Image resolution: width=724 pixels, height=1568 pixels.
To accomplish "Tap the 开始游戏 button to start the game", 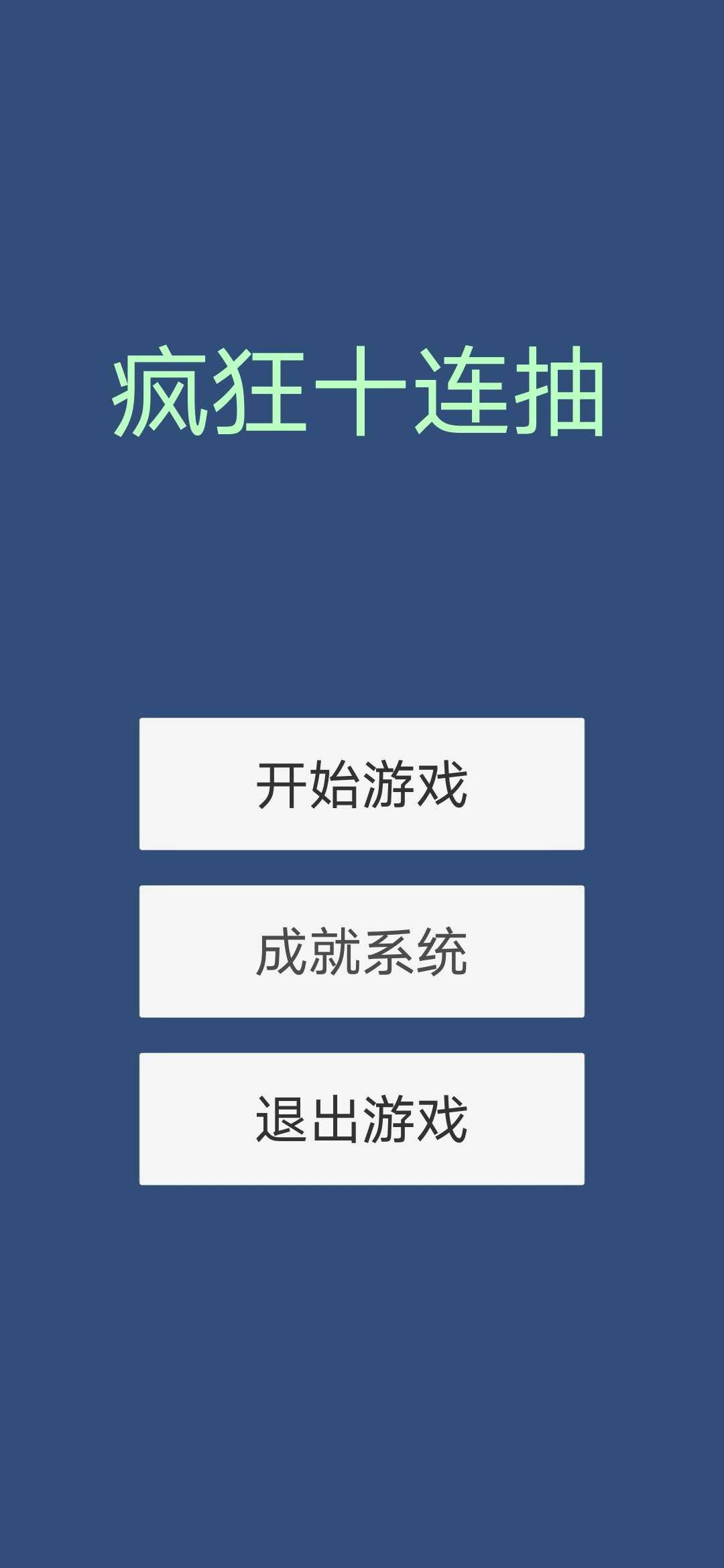I will 362,784.
